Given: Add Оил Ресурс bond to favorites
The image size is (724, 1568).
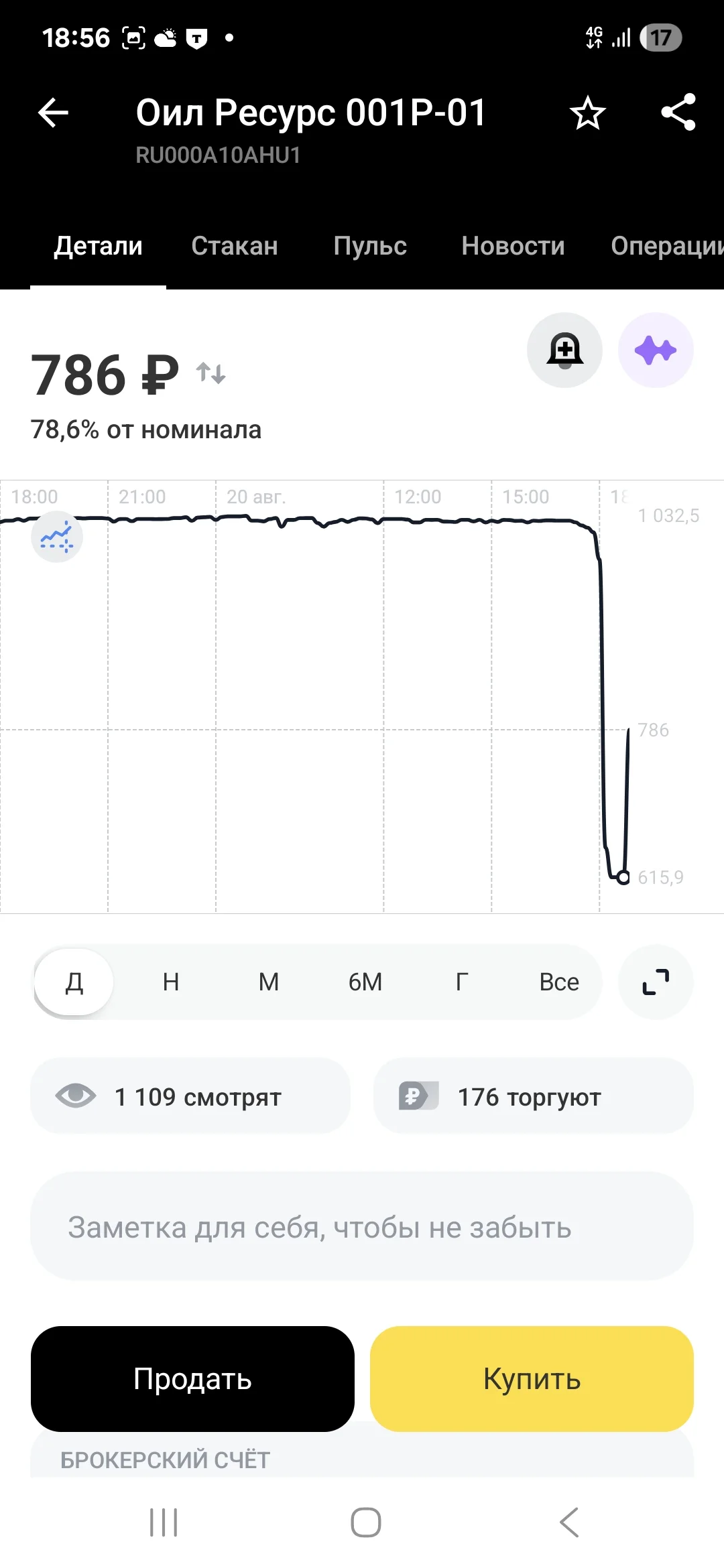Looking at the screenshot, I should coord(588,113).
